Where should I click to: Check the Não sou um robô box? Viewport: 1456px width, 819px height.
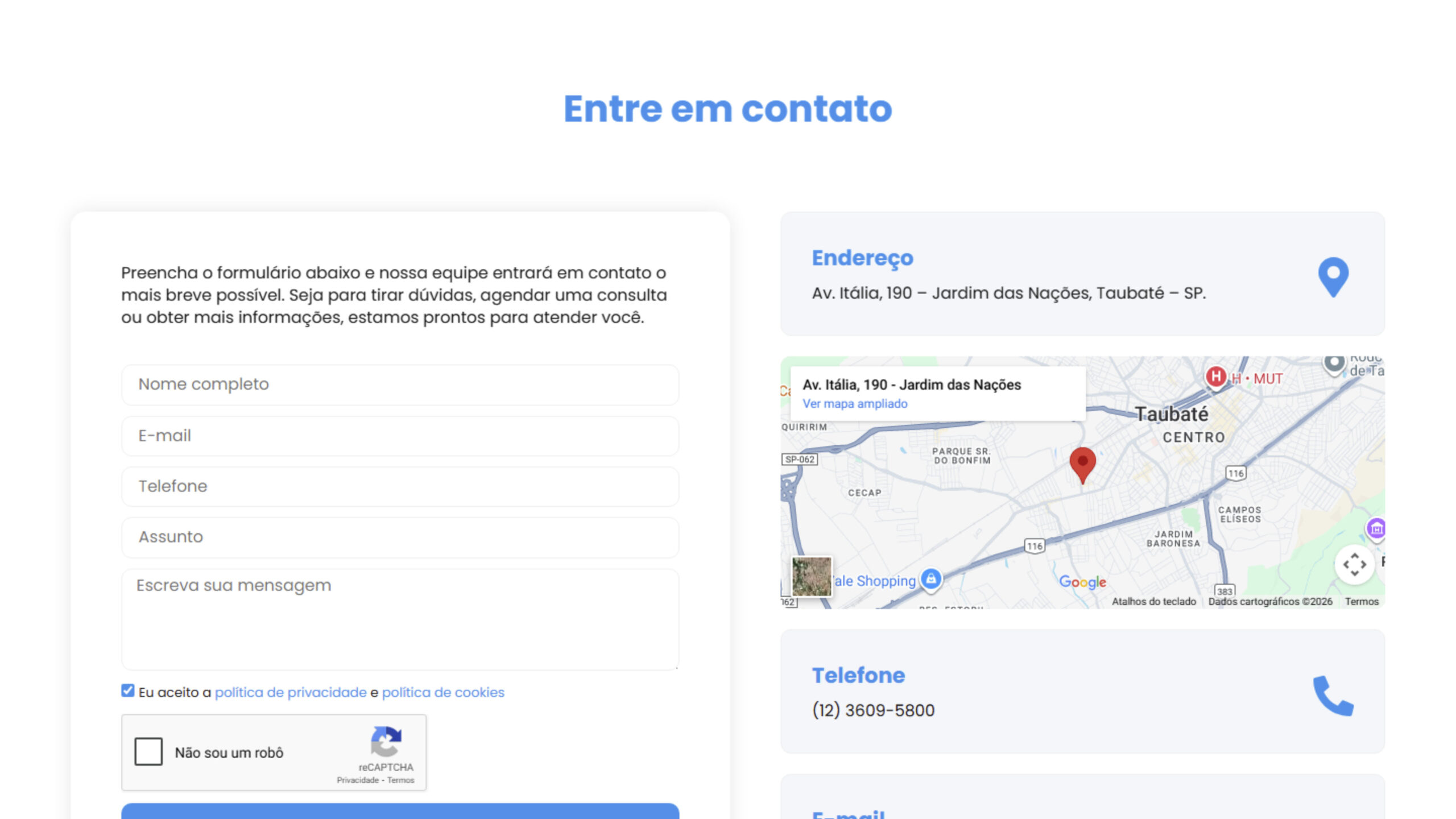(x=148, y=752)
